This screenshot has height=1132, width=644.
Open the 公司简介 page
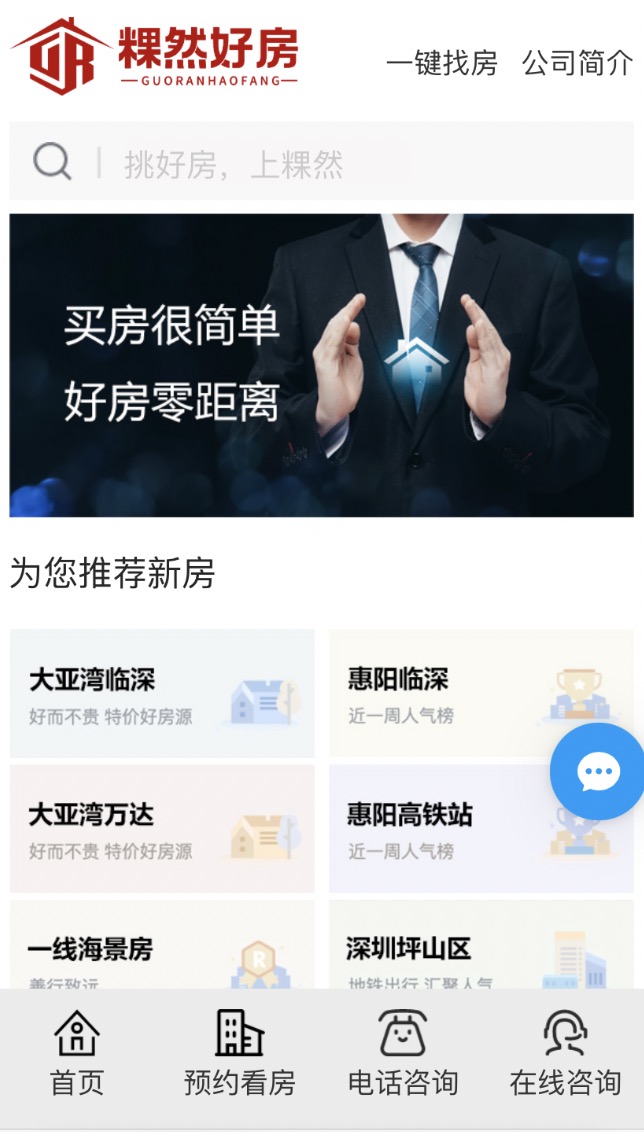577,63
